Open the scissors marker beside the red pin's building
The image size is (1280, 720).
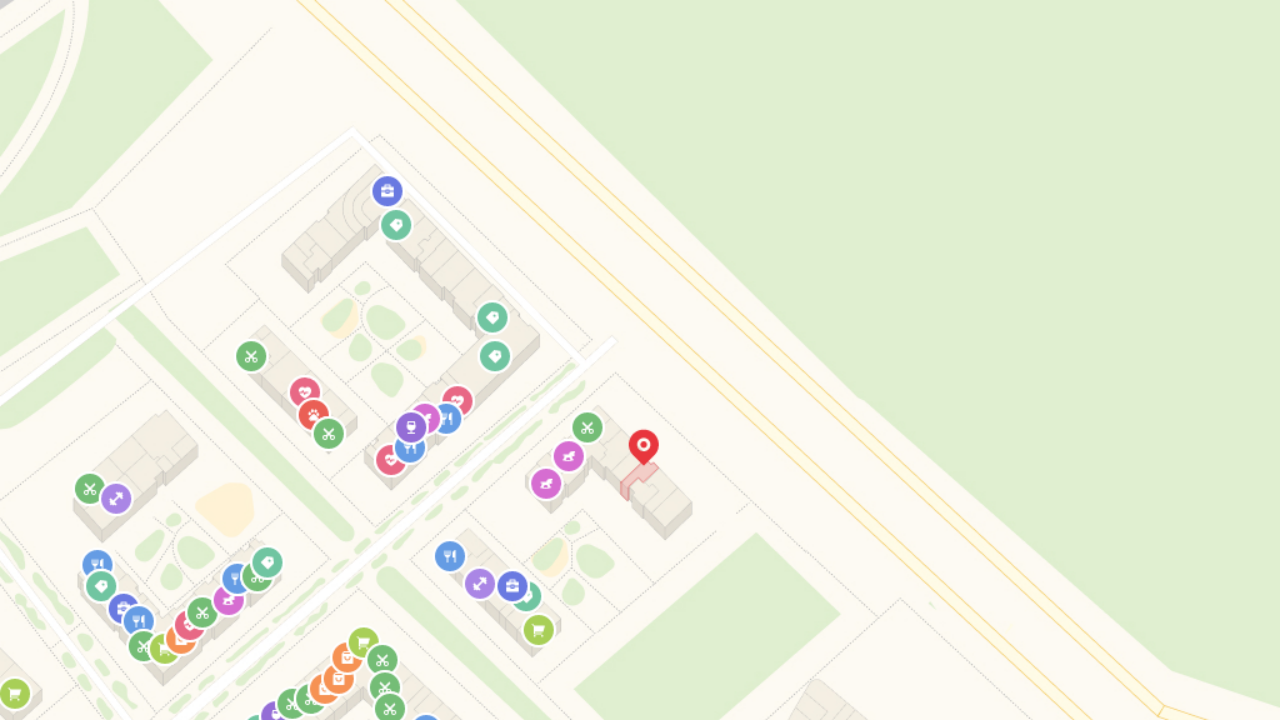click(587, 428)
